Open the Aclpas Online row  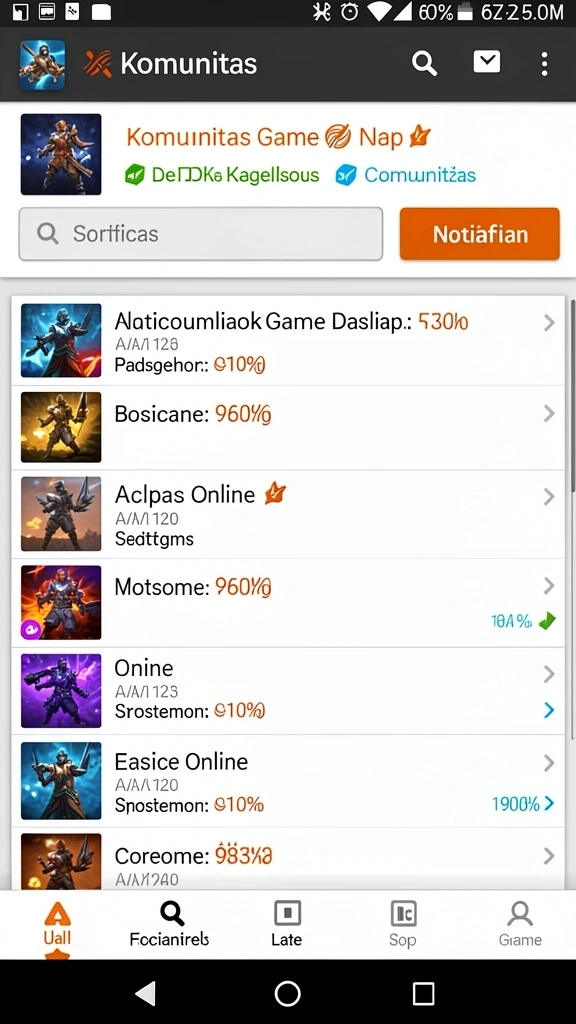(288, 514)
